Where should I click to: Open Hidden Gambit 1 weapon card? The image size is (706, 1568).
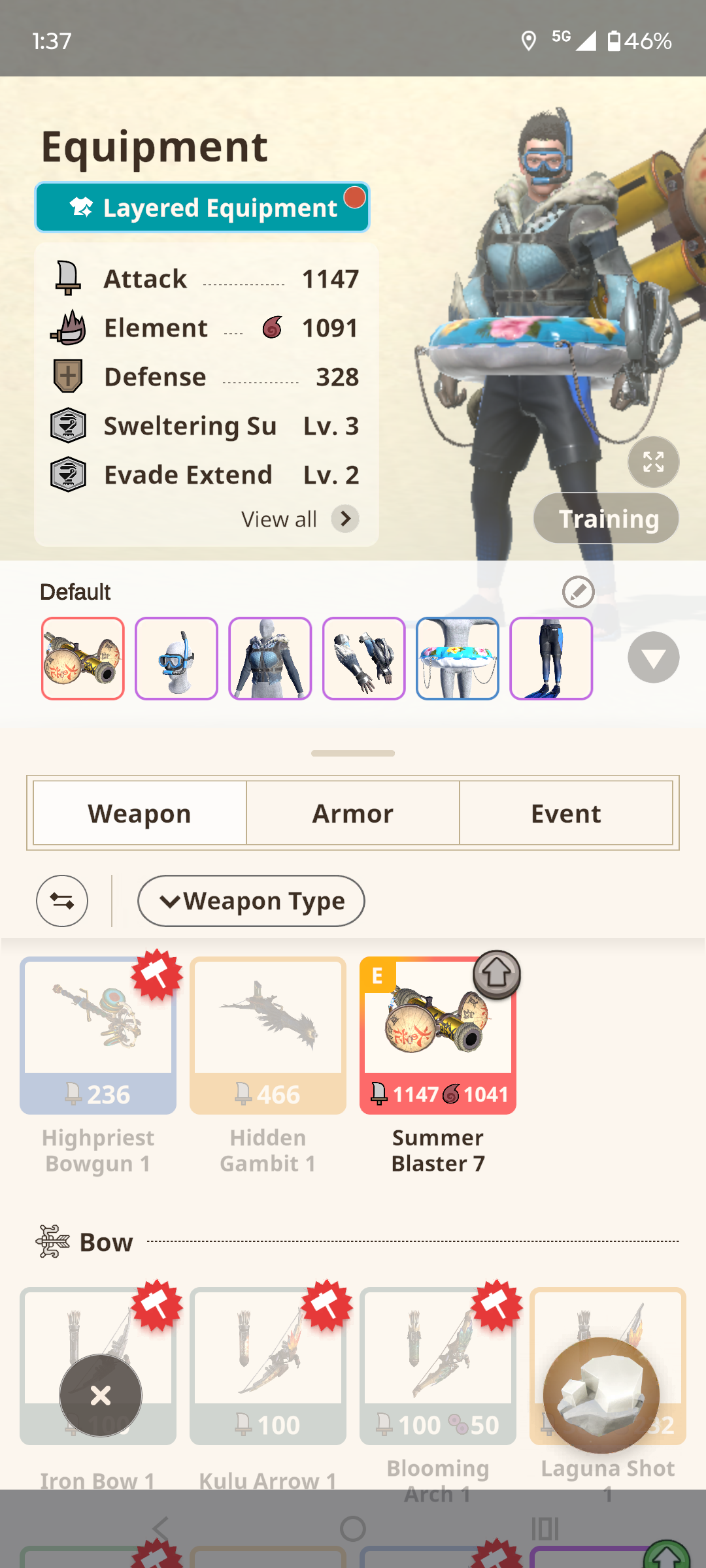coord(268,1066)
